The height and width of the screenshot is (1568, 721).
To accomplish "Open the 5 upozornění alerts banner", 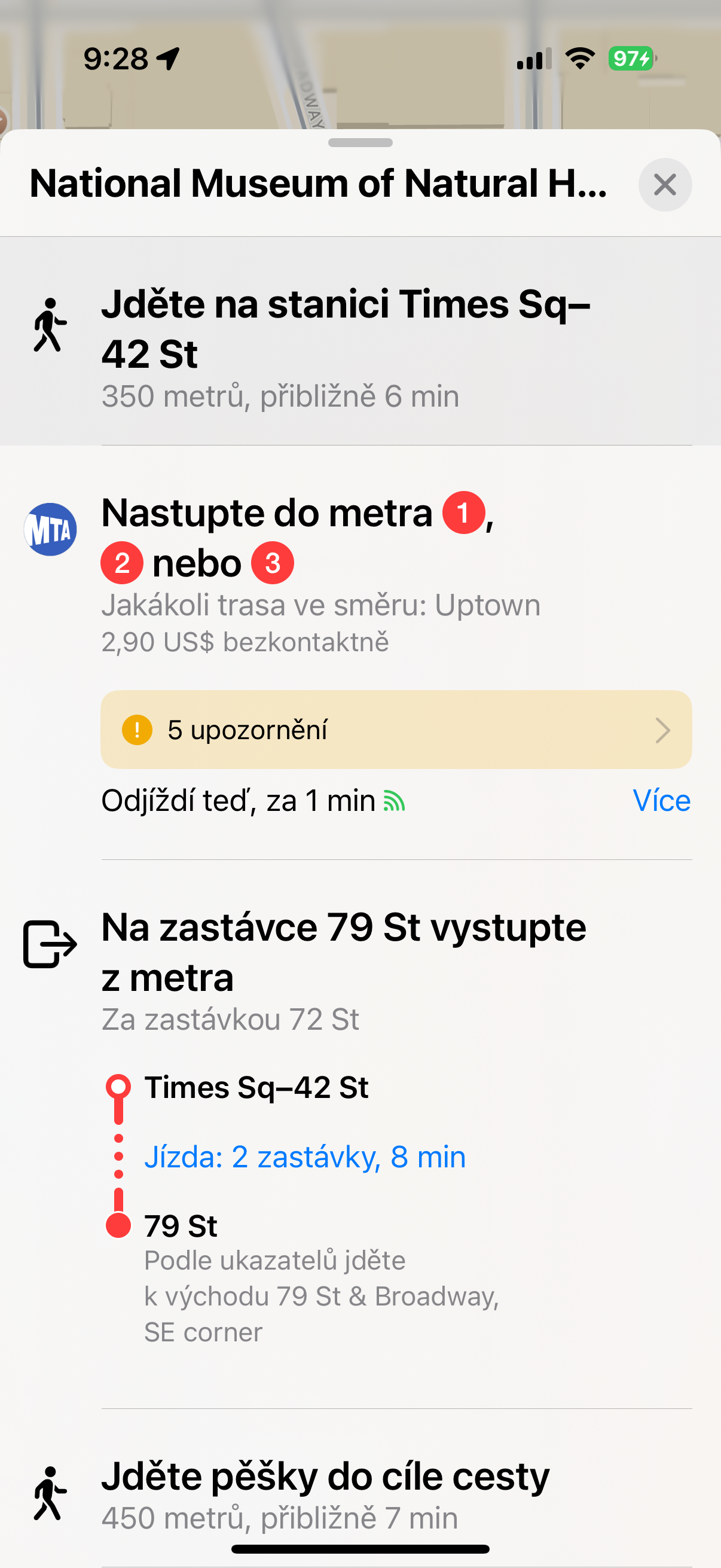I will coord(396,729).
